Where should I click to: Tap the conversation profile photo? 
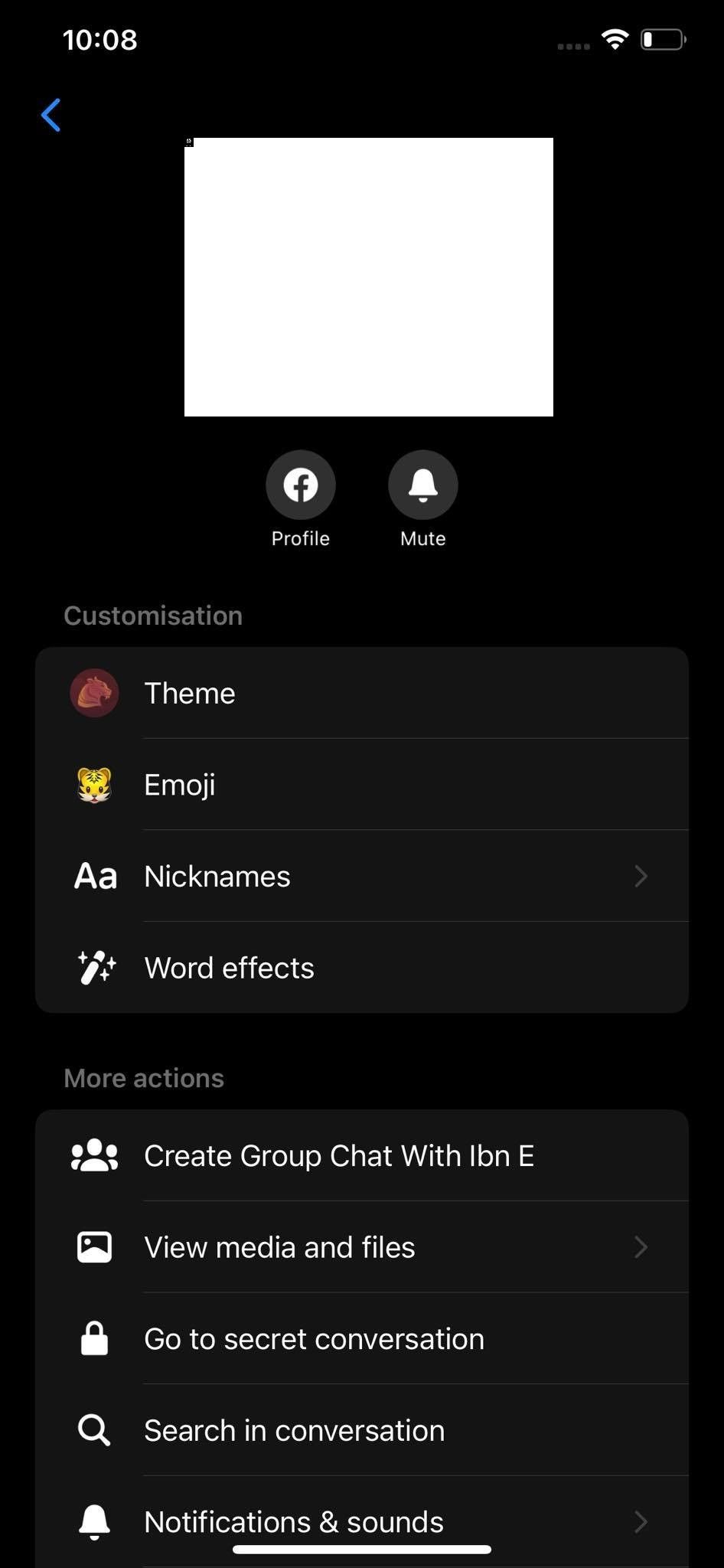click(x=368, y=276)
